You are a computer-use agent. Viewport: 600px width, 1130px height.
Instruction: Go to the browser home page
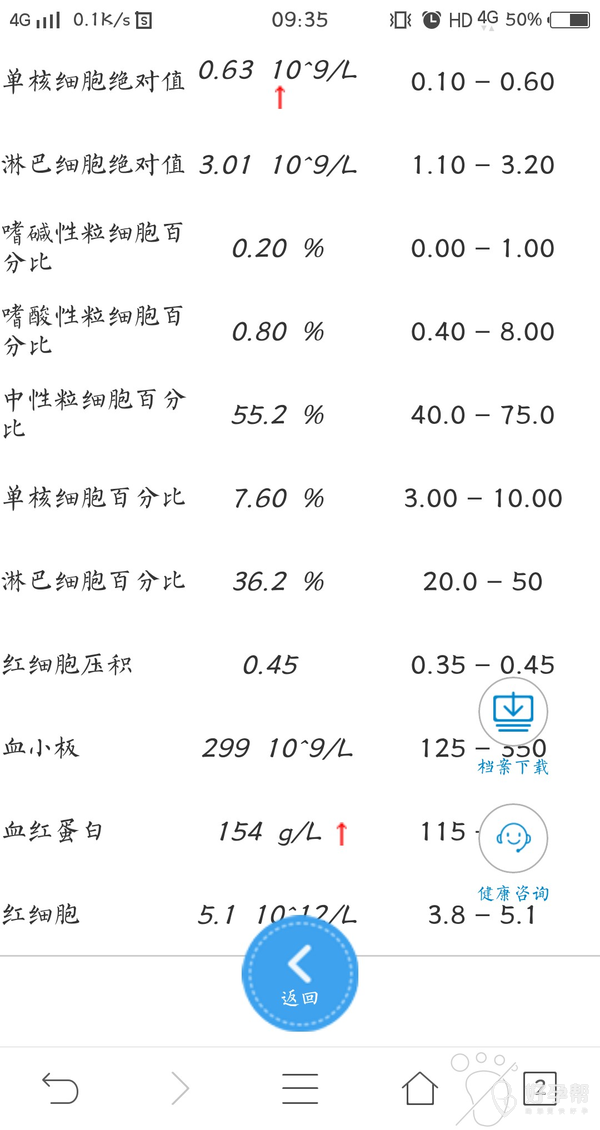point(420,1087)
